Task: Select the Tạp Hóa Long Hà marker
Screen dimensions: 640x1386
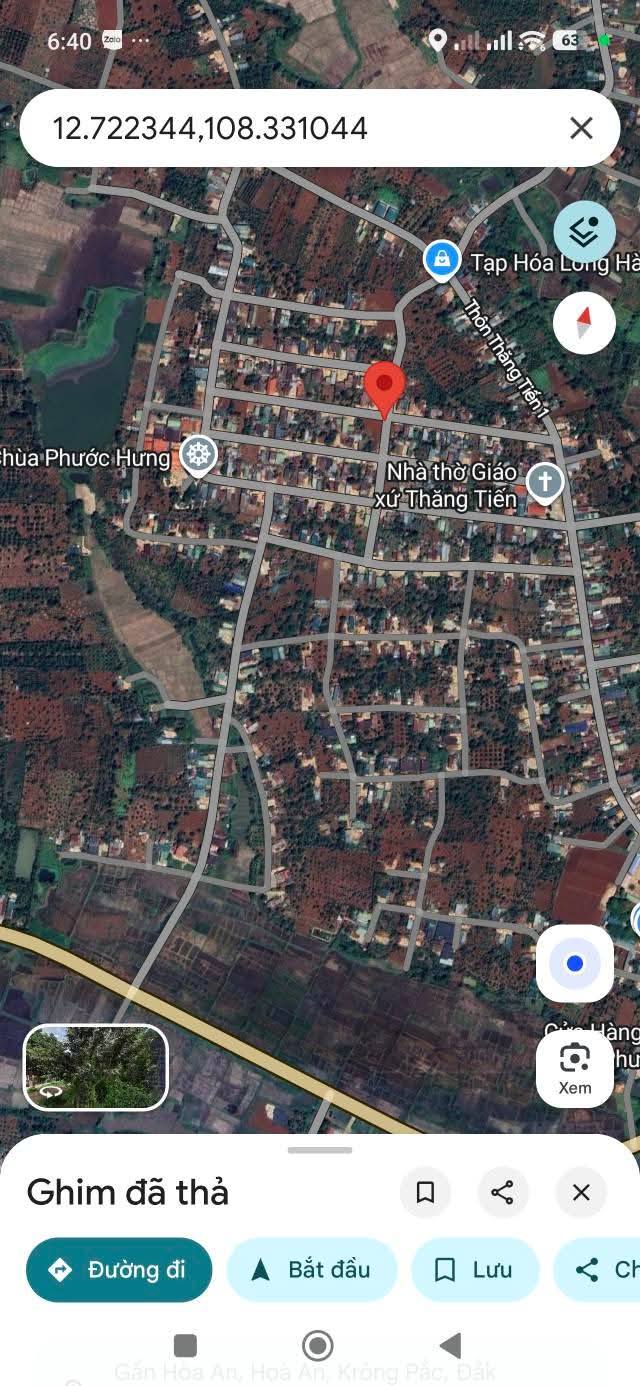Action: 441,260
